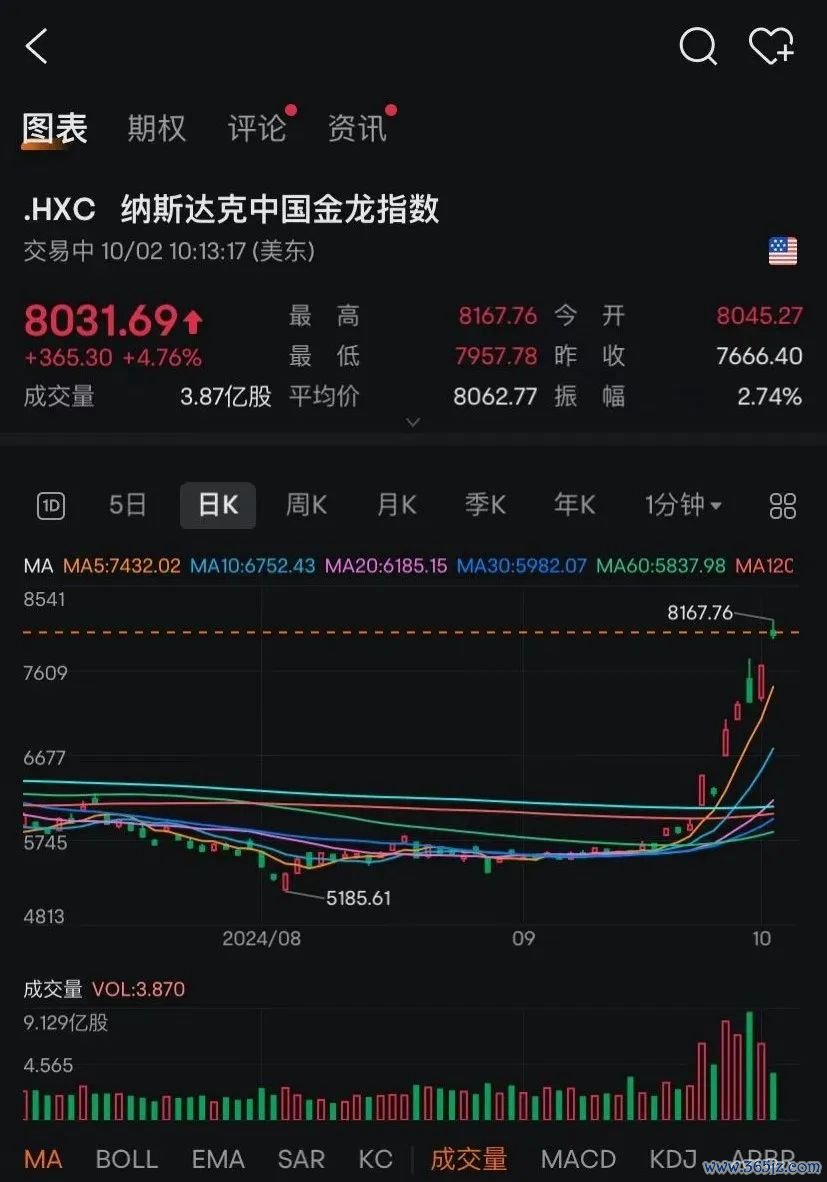Switch to the 资讯 tab
The width and height of the screenshot is (827, 1182).
click(x=357, y=128)
